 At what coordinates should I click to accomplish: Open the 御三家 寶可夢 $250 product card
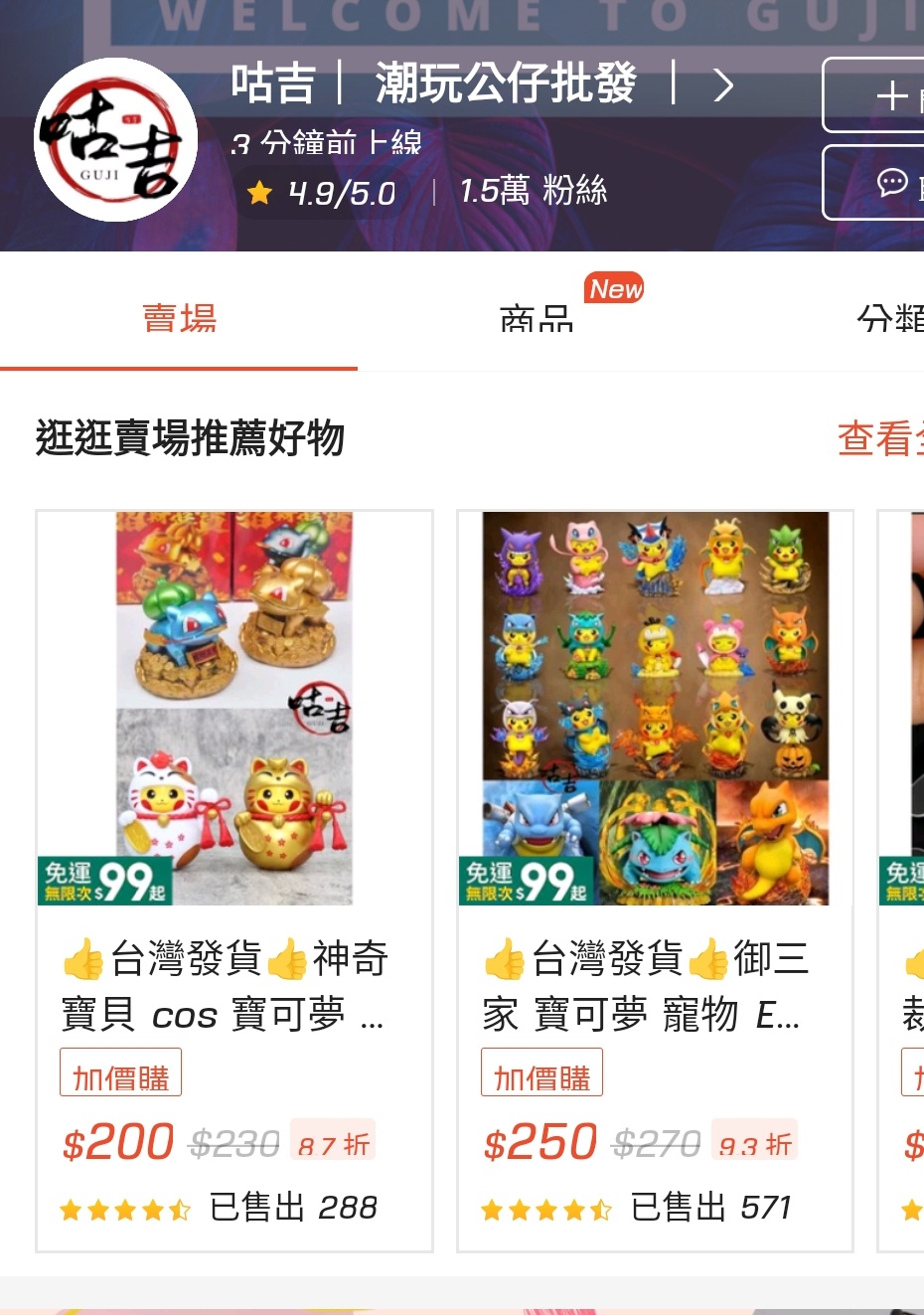tap(655, 880)
